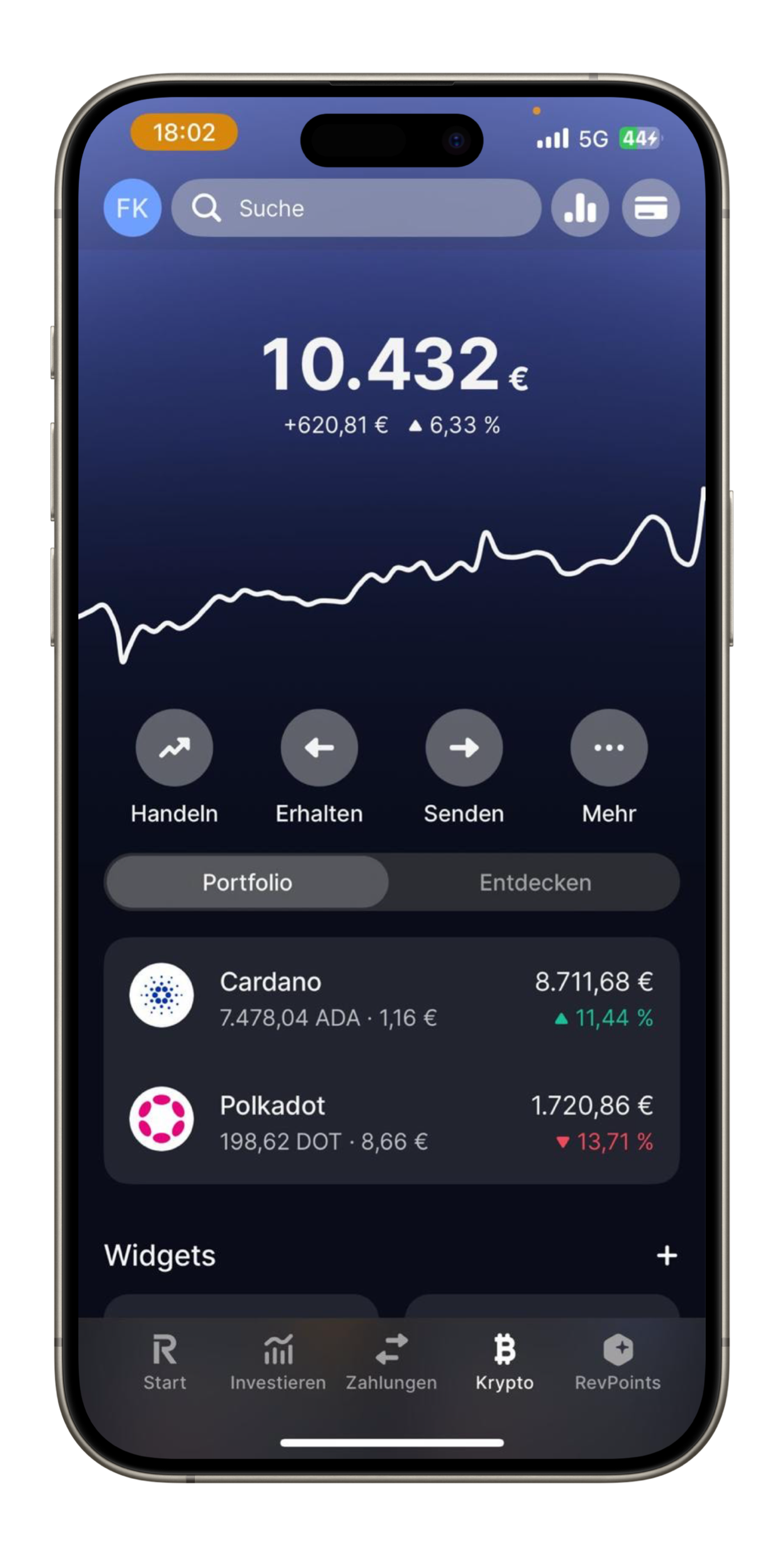Open the FK profile avatar
This screenshot has height=1556, width=784.
[x=132, y=208]
